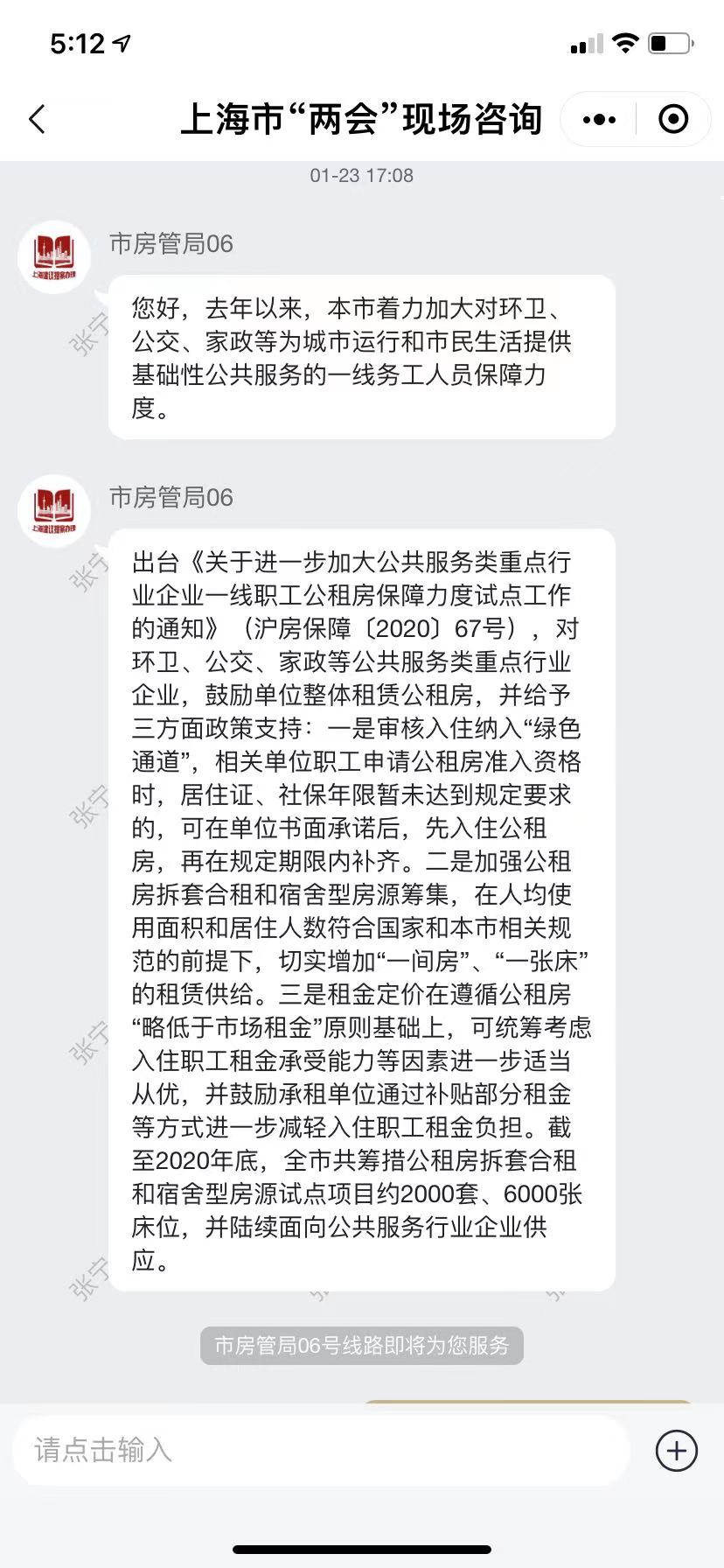724x1568 pixels.
Task: Open the three-dot mini program menu
Action: 599,119
